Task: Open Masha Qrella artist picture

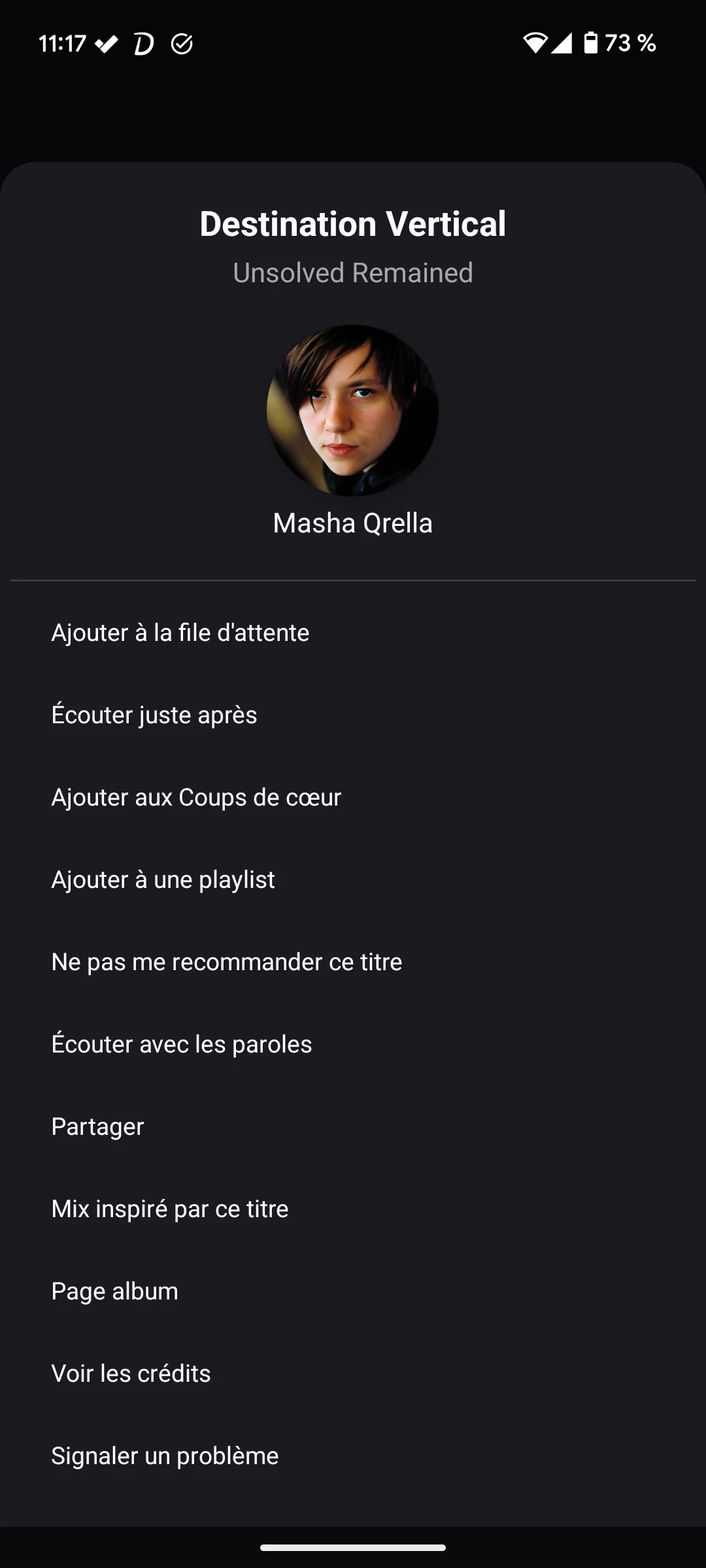Action: (x=353, y=410)
